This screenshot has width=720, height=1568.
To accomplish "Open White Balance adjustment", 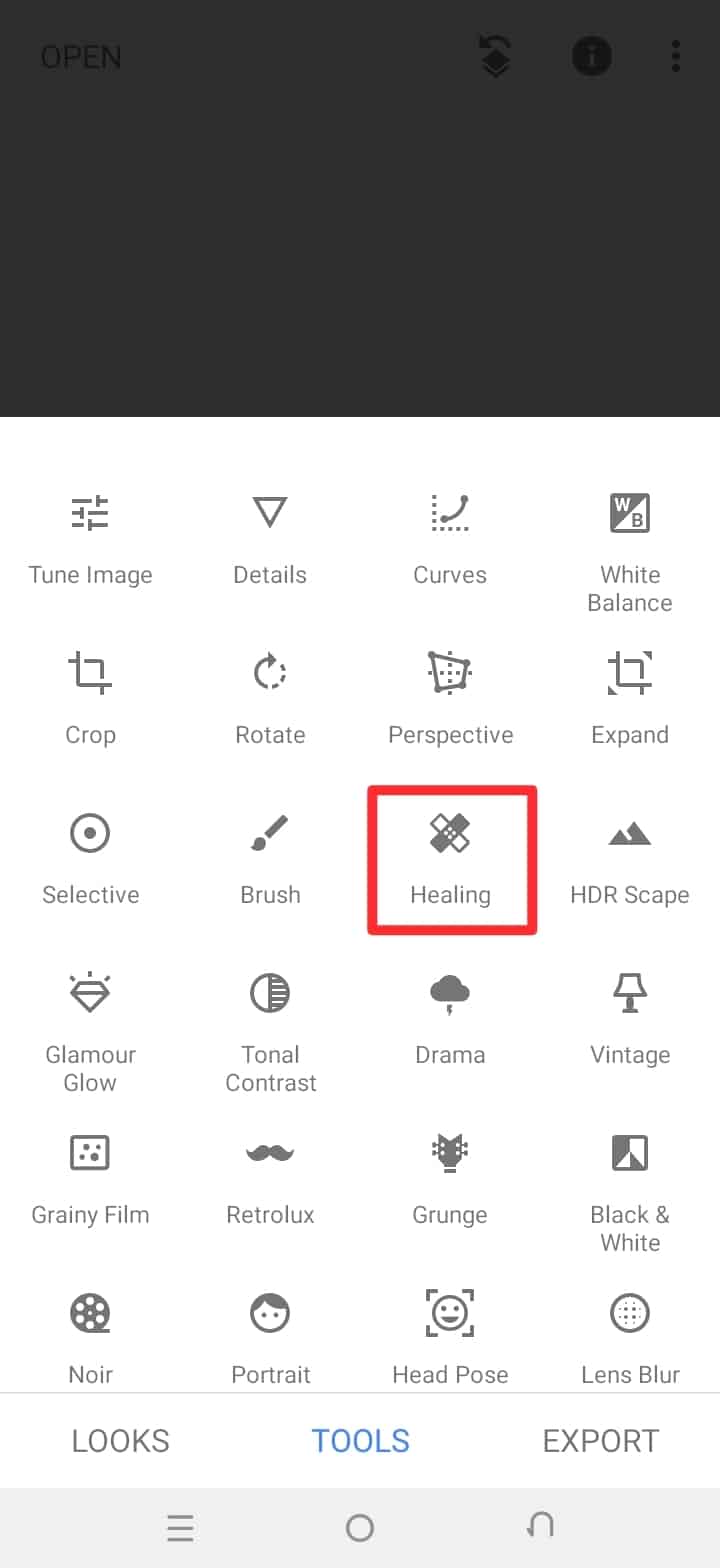I will [630, 553].
